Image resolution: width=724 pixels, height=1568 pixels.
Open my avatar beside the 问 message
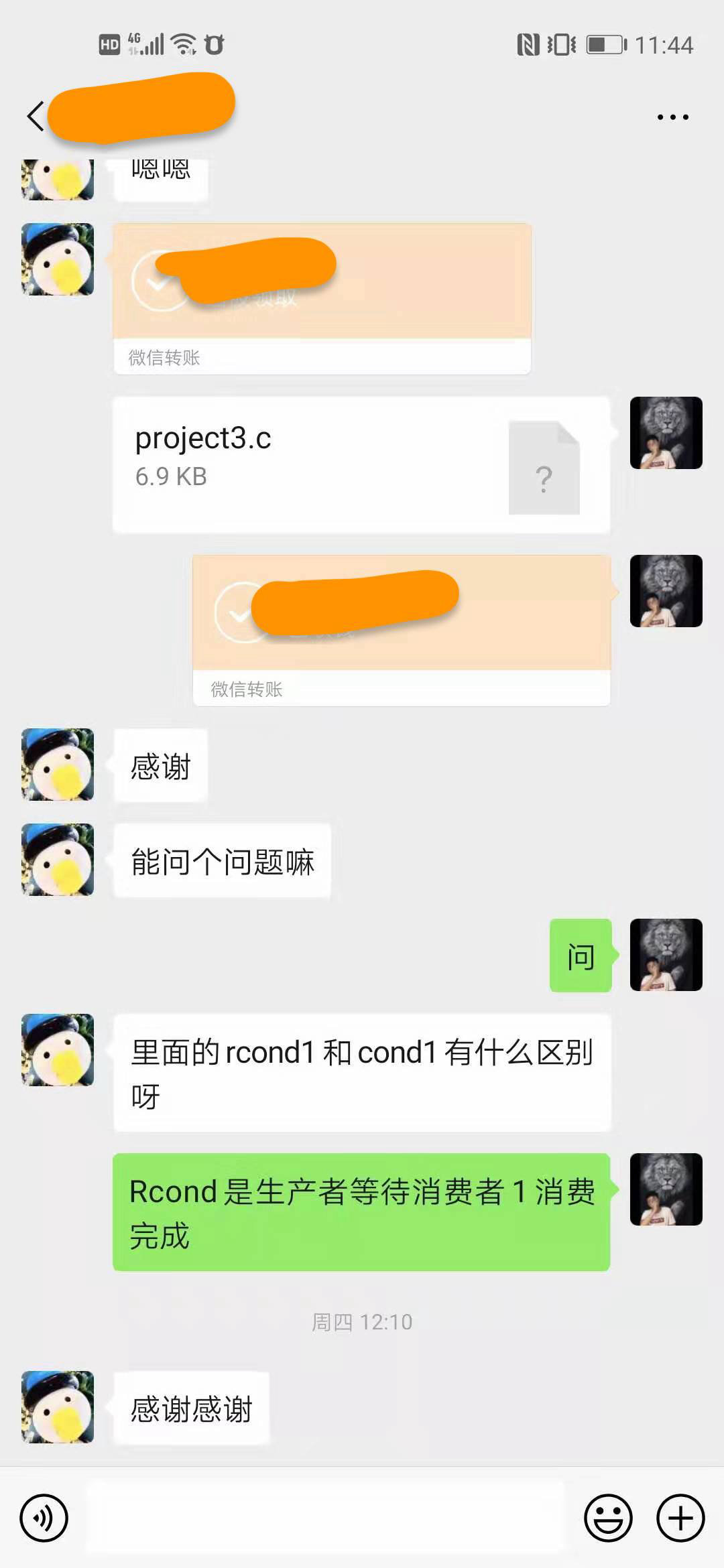[x=666, y=955]
